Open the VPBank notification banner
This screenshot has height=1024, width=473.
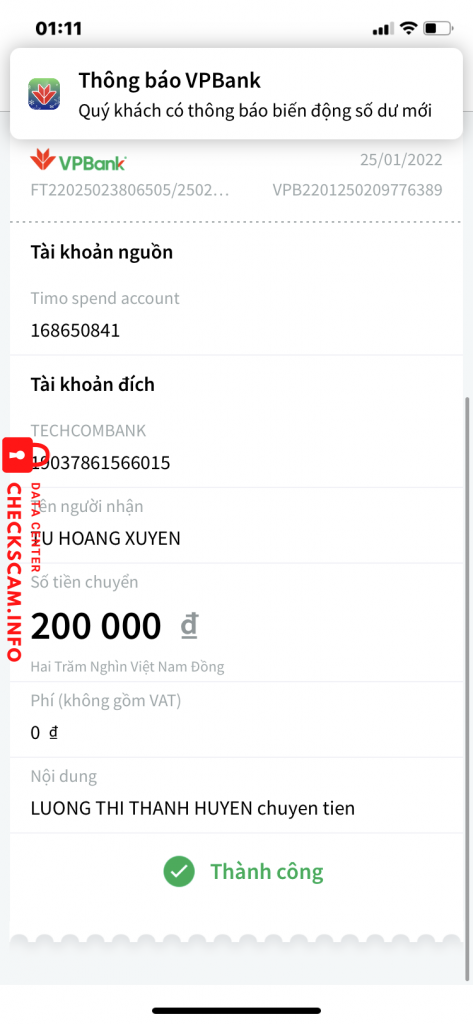(236, 95)
